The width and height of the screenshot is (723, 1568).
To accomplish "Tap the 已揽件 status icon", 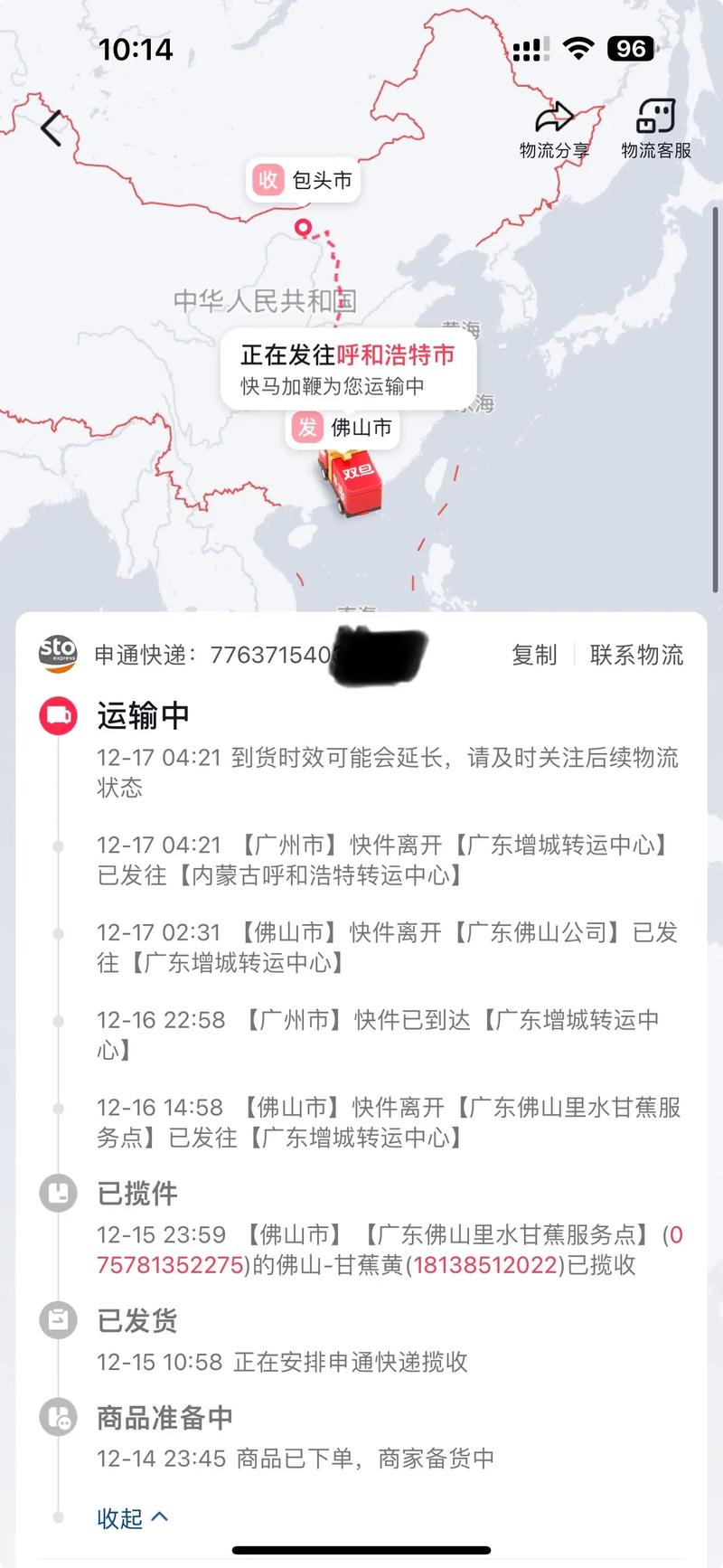I will [56, 1192].
